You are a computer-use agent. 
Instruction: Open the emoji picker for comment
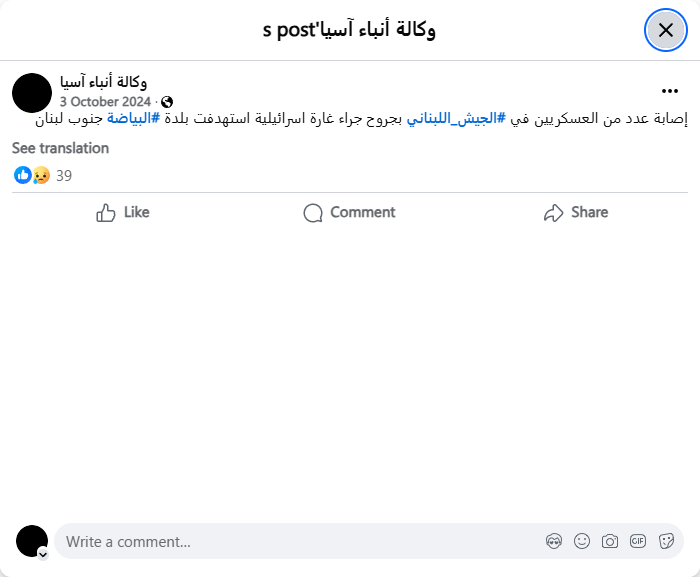(582, 541)
